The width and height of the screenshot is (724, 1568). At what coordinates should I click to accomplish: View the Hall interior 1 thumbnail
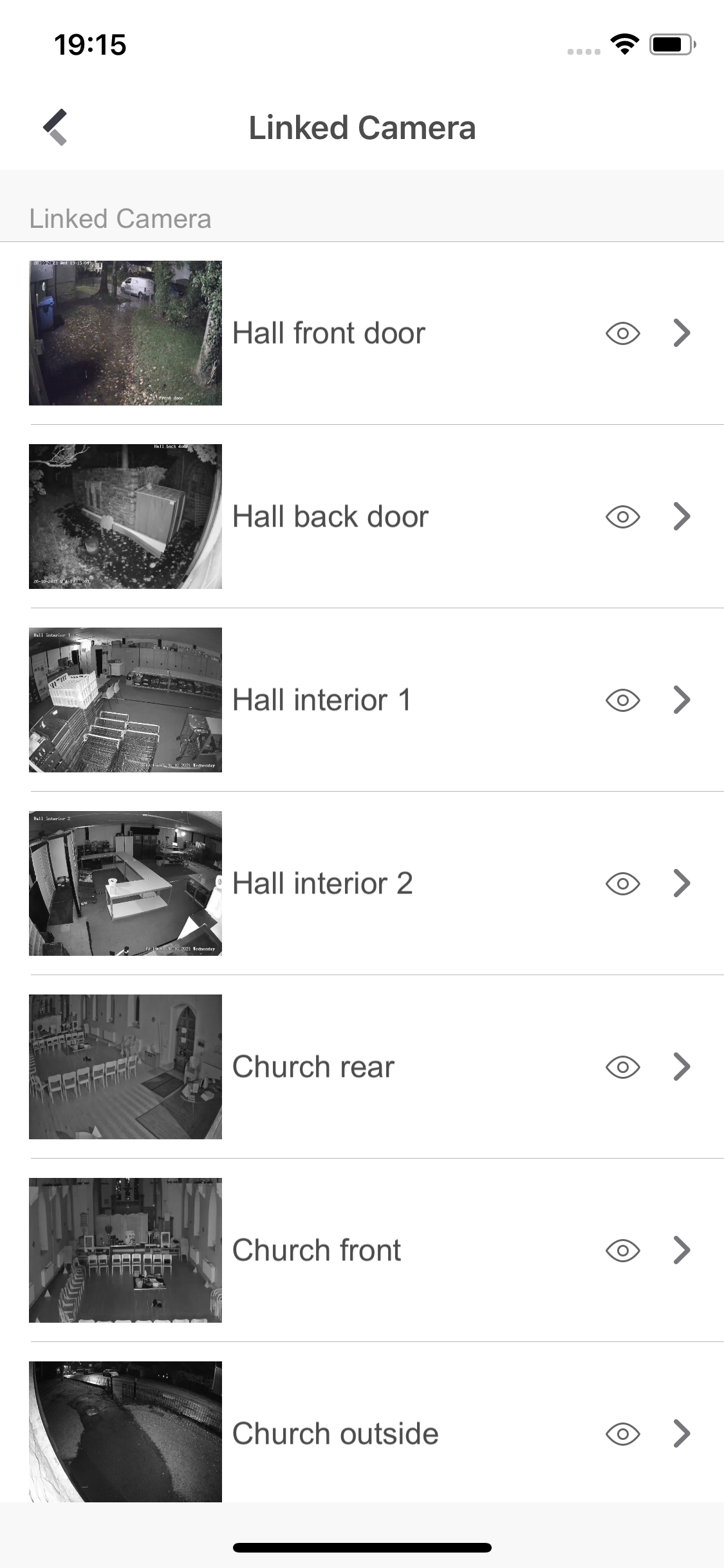[x=125, y=700]
